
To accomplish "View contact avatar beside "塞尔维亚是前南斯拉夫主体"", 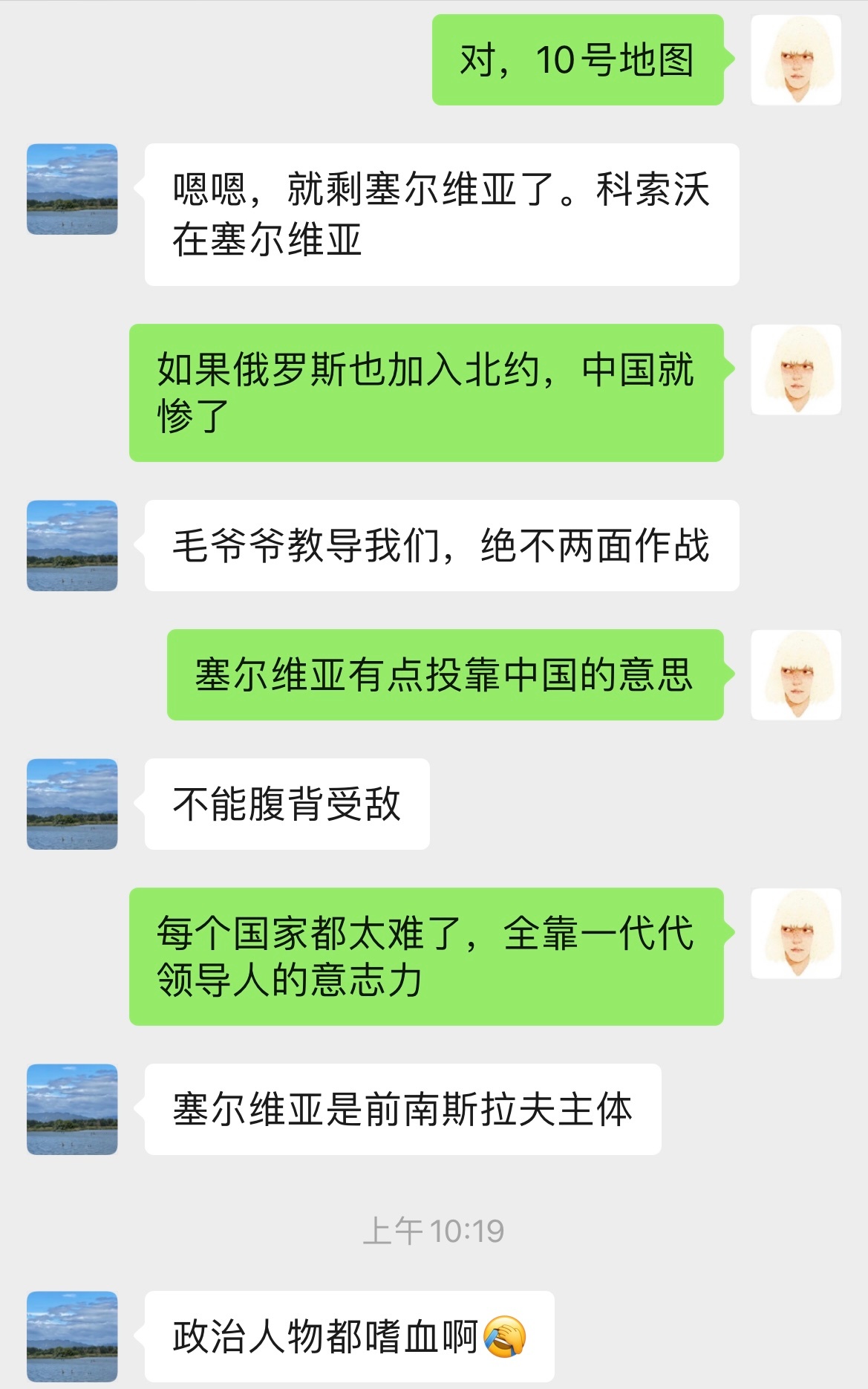I will [x=72, y=1109].
